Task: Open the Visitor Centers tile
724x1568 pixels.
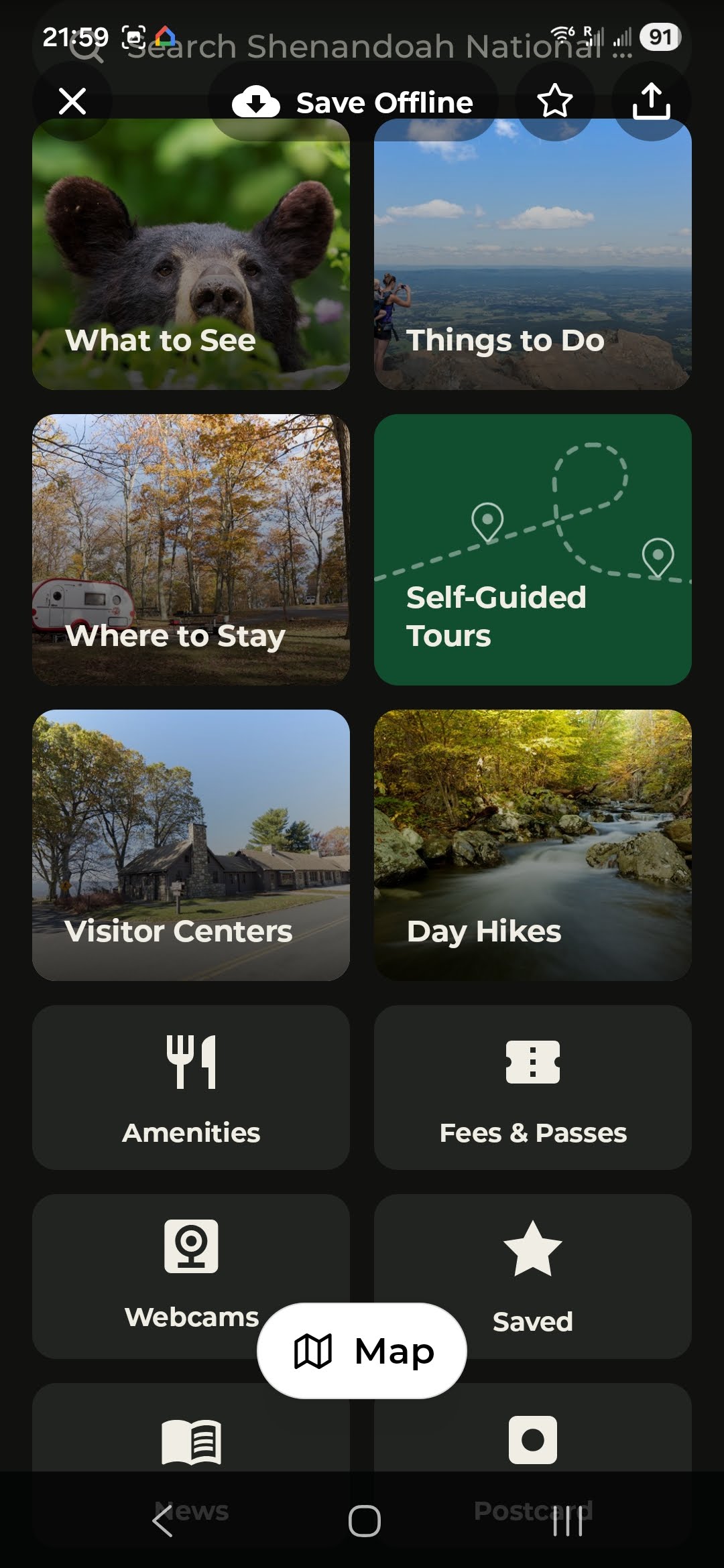Action: [x=191, y=845]
